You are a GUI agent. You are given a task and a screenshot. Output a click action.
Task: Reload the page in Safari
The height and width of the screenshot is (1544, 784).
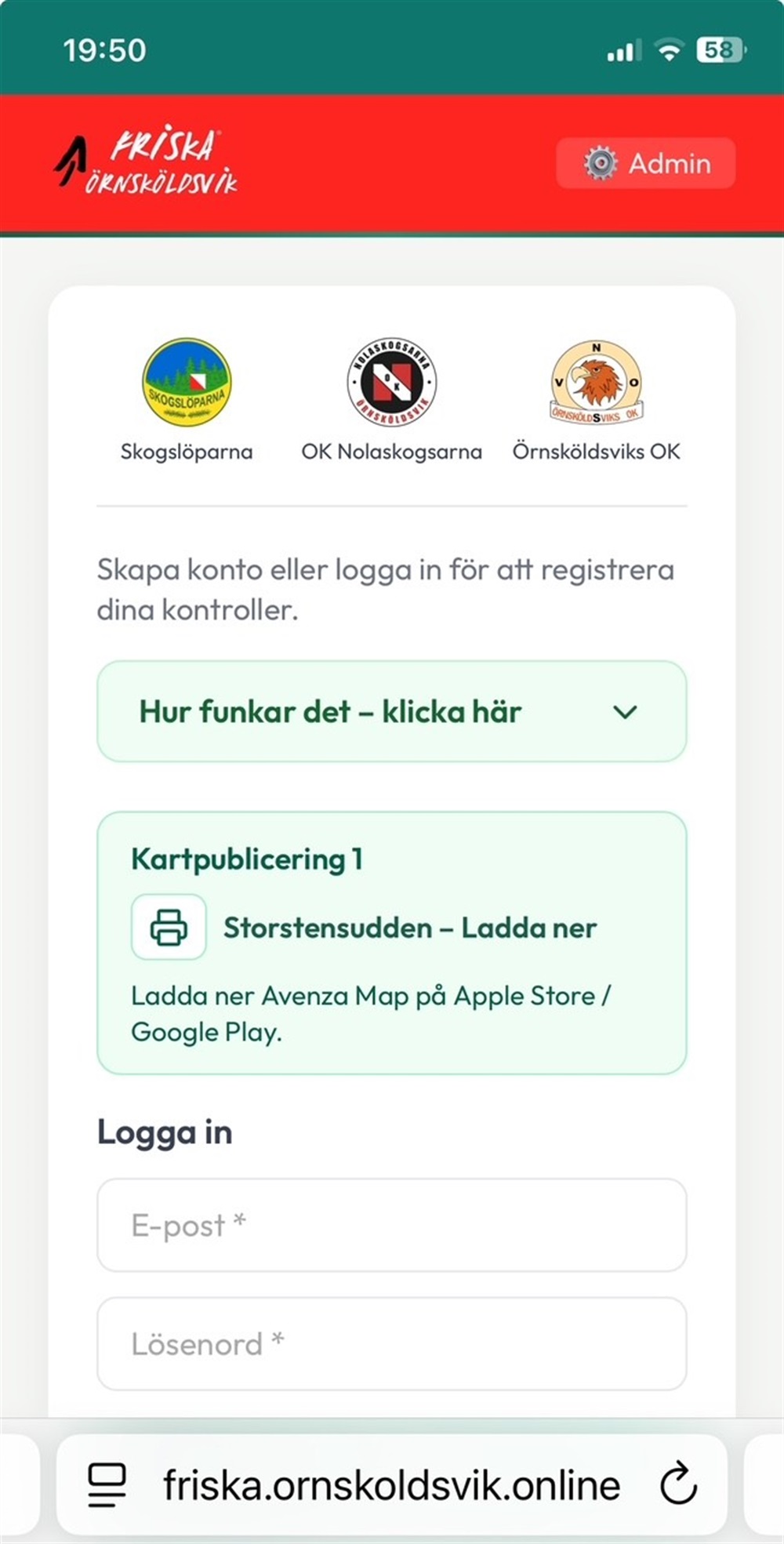click(678, 1484)
